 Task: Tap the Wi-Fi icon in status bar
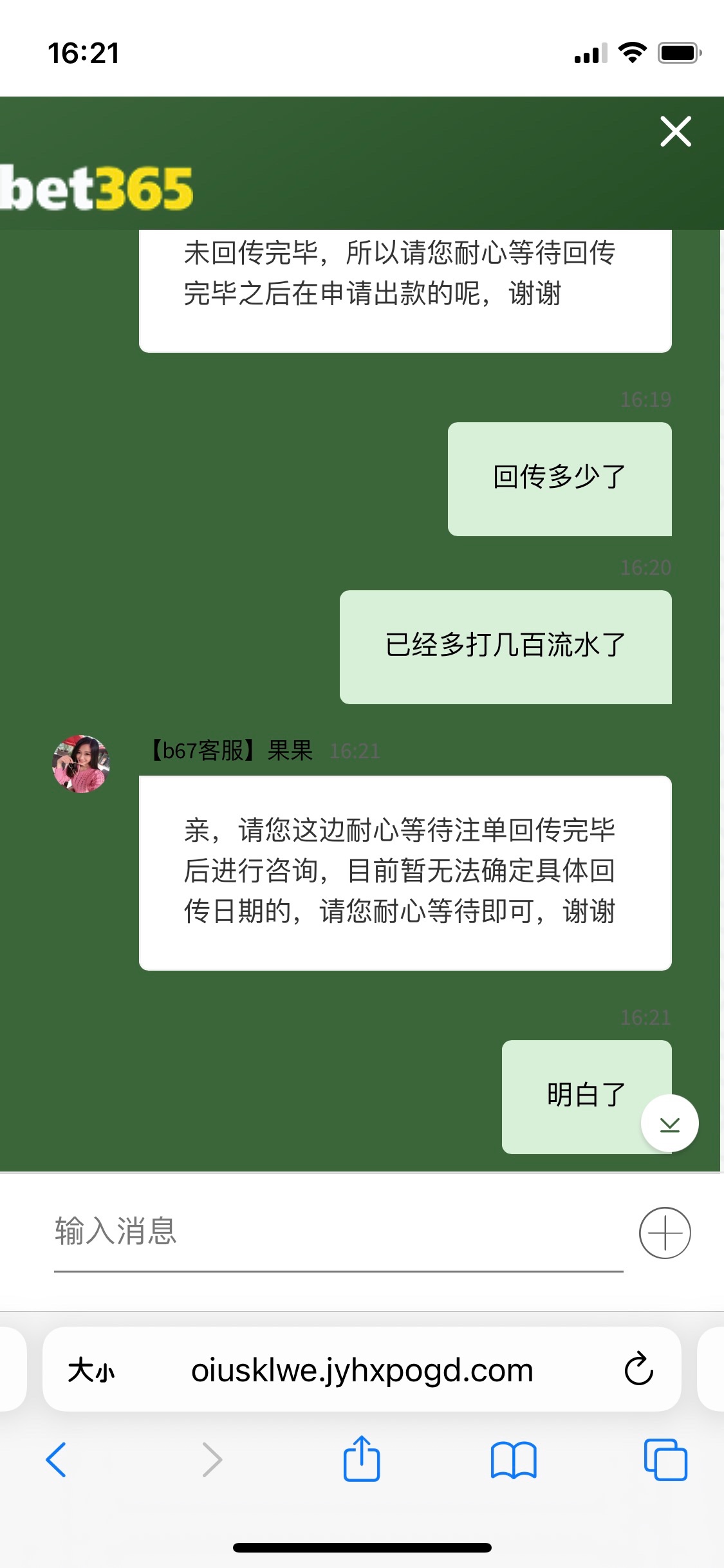[x=633, y=54]
